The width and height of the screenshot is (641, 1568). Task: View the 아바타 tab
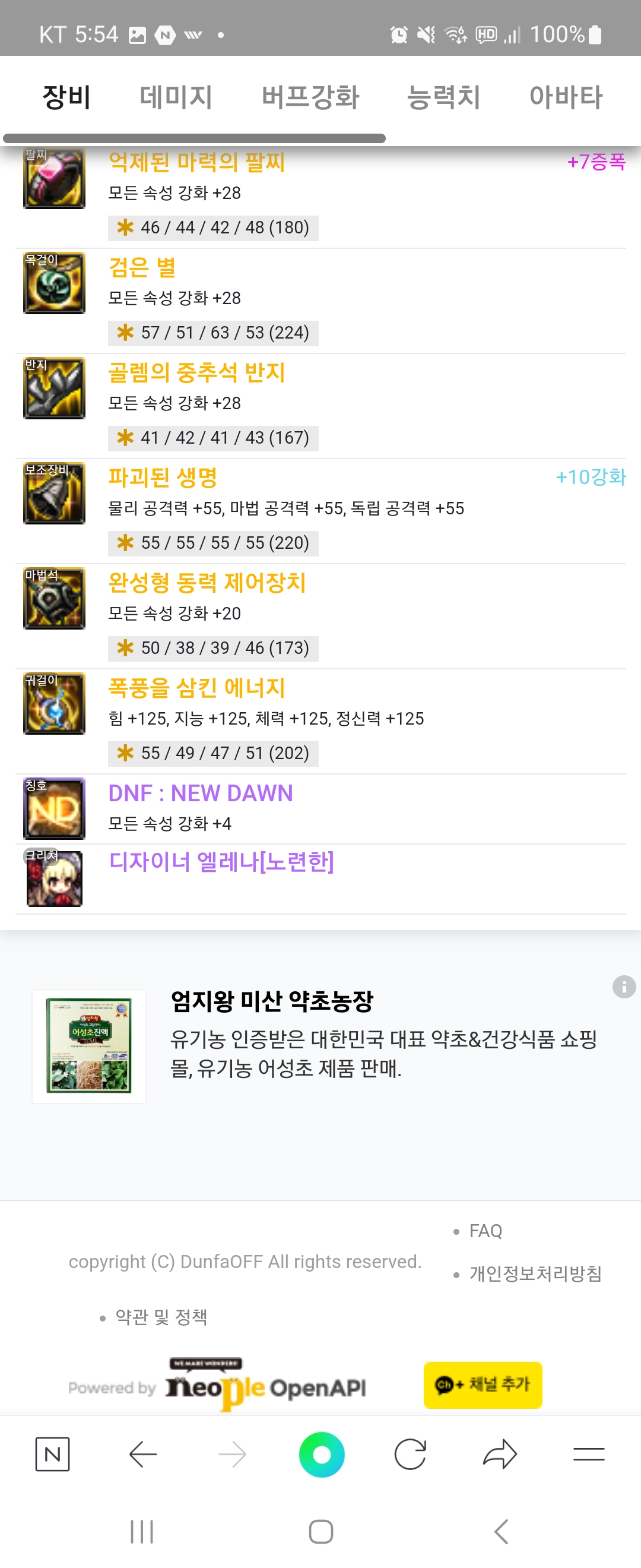566,97
